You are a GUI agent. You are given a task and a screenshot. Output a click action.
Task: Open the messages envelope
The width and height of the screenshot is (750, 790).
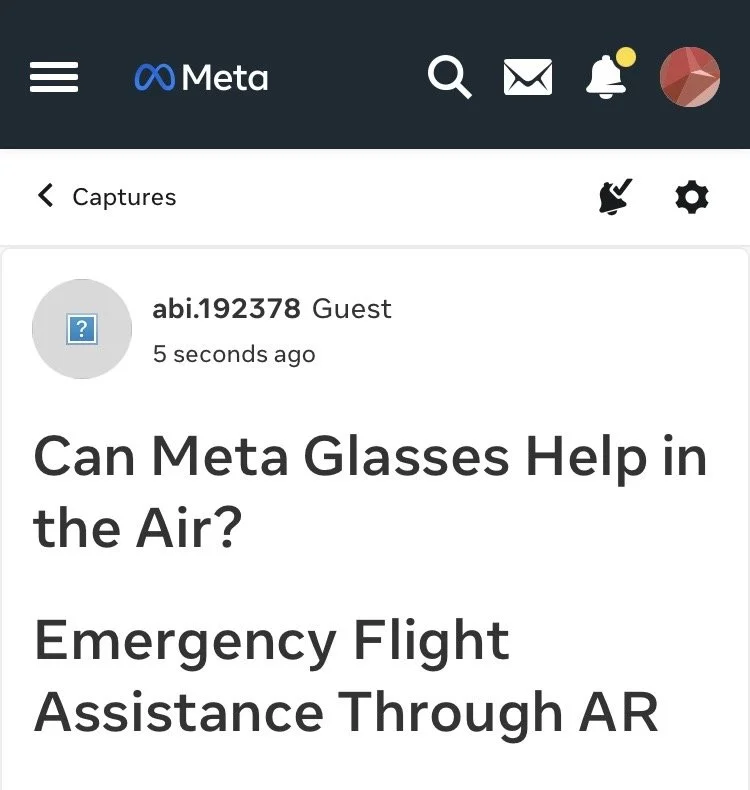(x=528, y=77)
